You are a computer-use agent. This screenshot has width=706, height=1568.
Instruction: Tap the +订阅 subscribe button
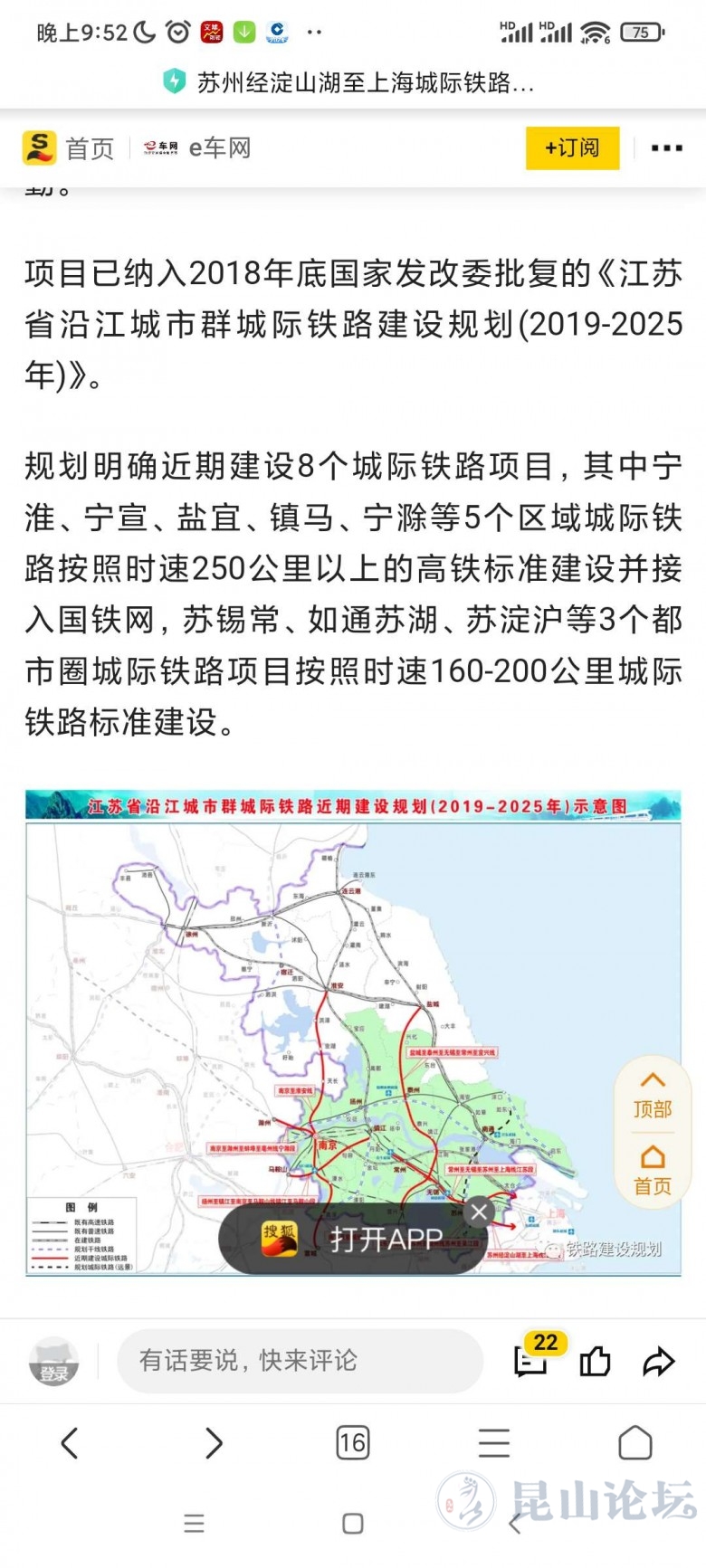572,147
